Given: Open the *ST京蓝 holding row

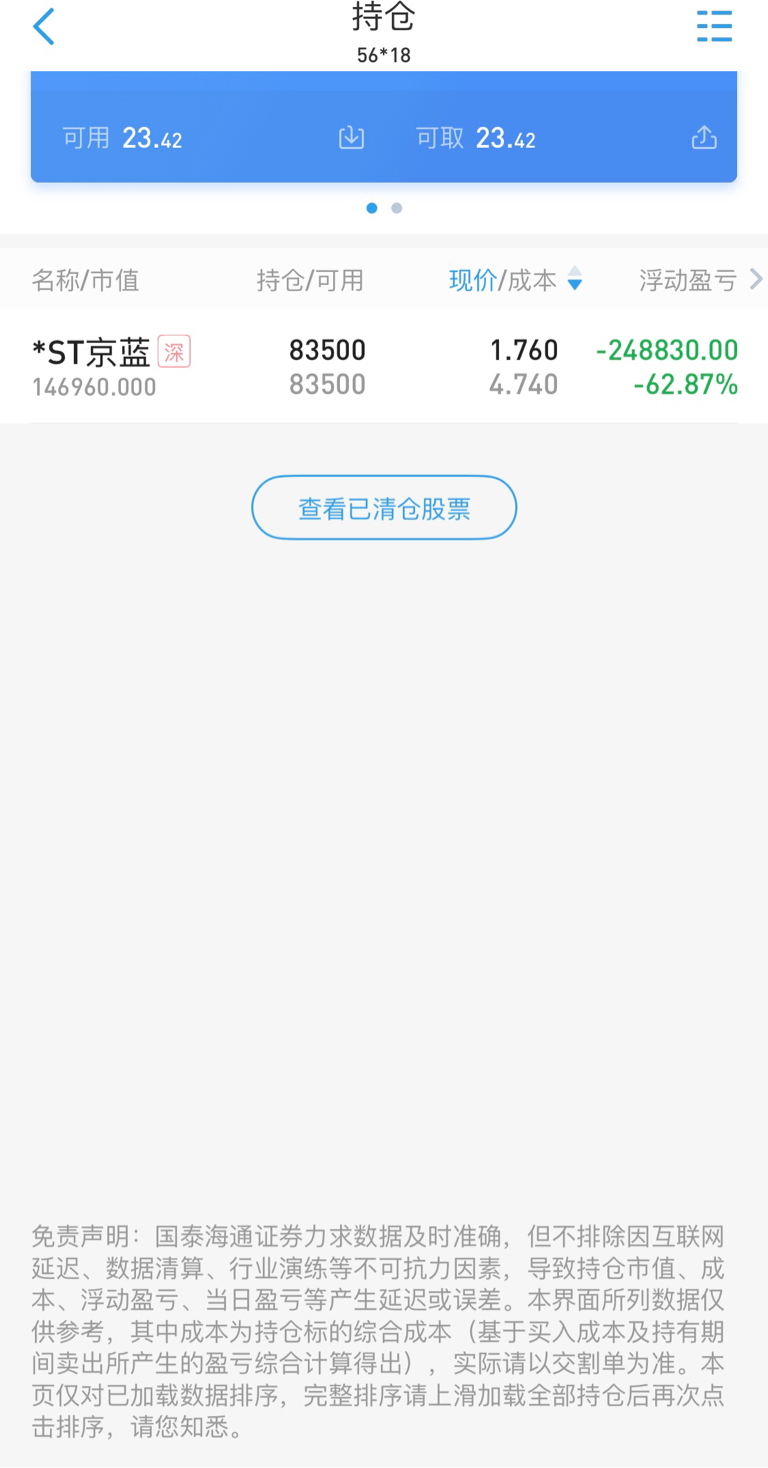Looking at the screenshot, I should (x=384, y=367).
